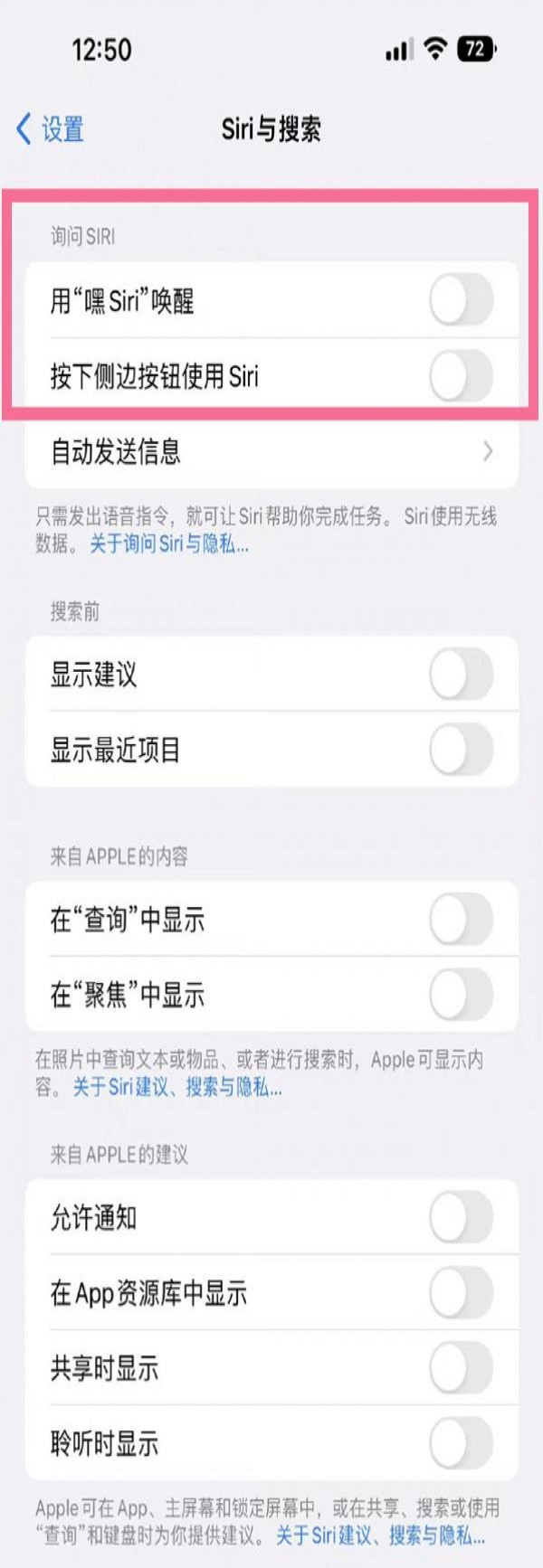
Task: Enable 用"嘿Siri"唤醒 toggle
Action: (461, 301)
